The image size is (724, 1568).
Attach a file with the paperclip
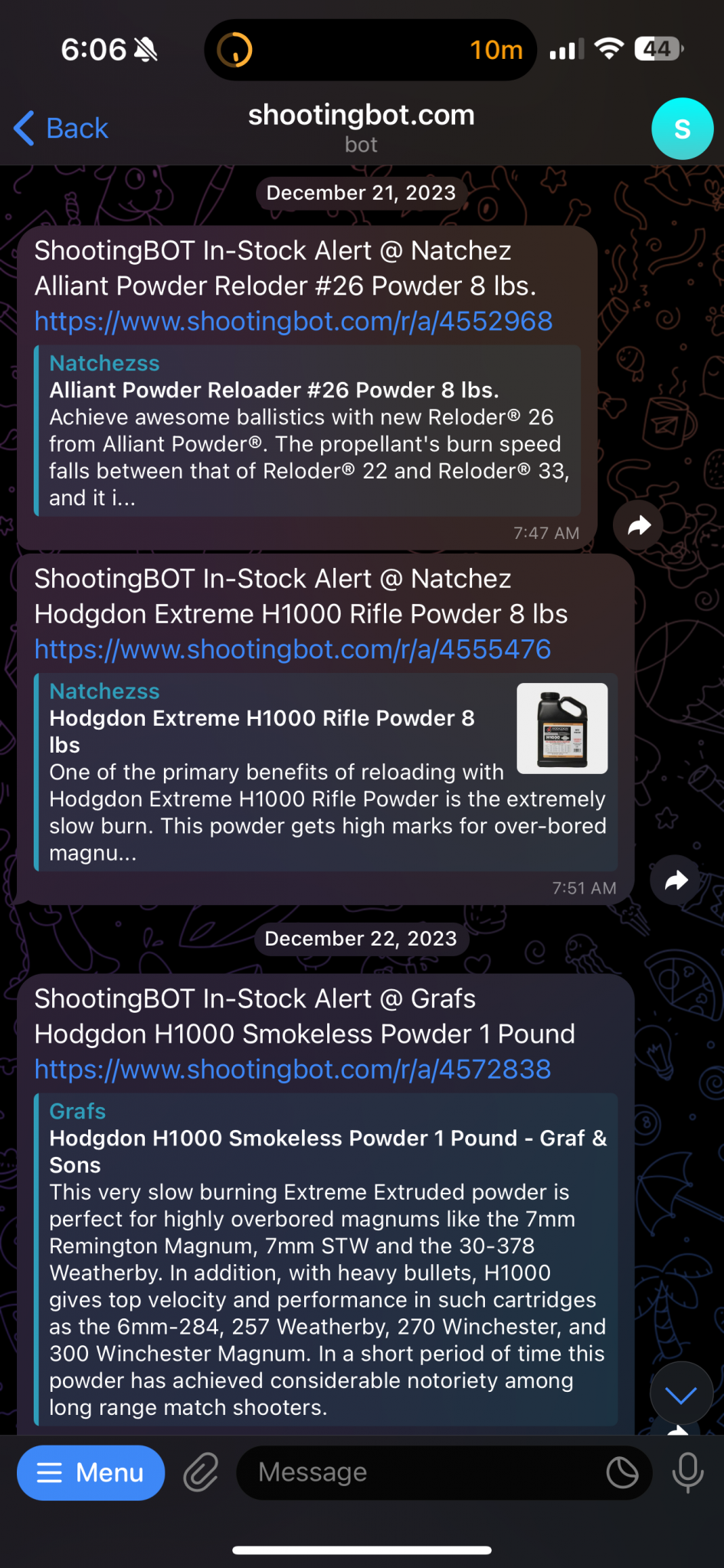(201, 1472)
